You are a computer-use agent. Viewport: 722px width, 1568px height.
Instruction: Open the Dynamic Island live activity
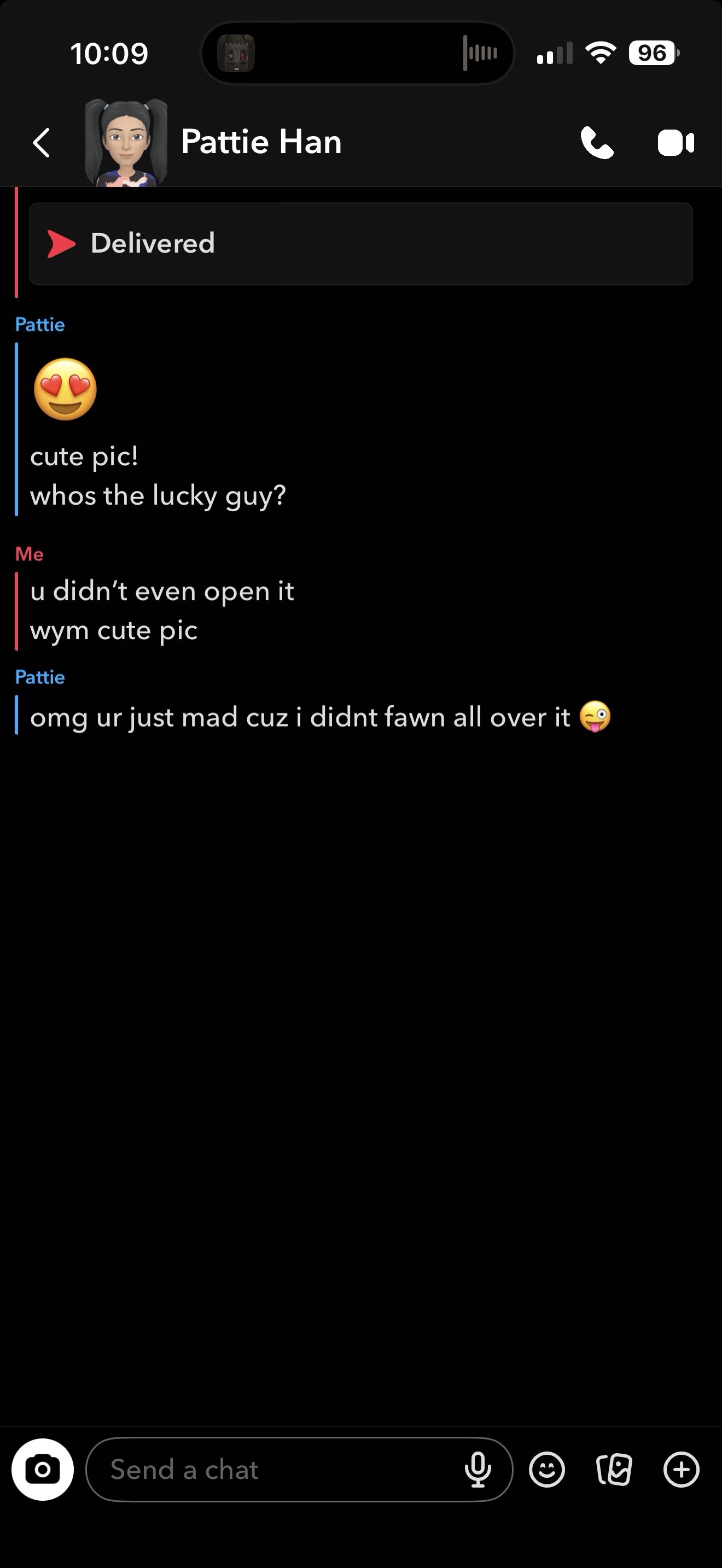pyautogui.click(x=358, y=54)
